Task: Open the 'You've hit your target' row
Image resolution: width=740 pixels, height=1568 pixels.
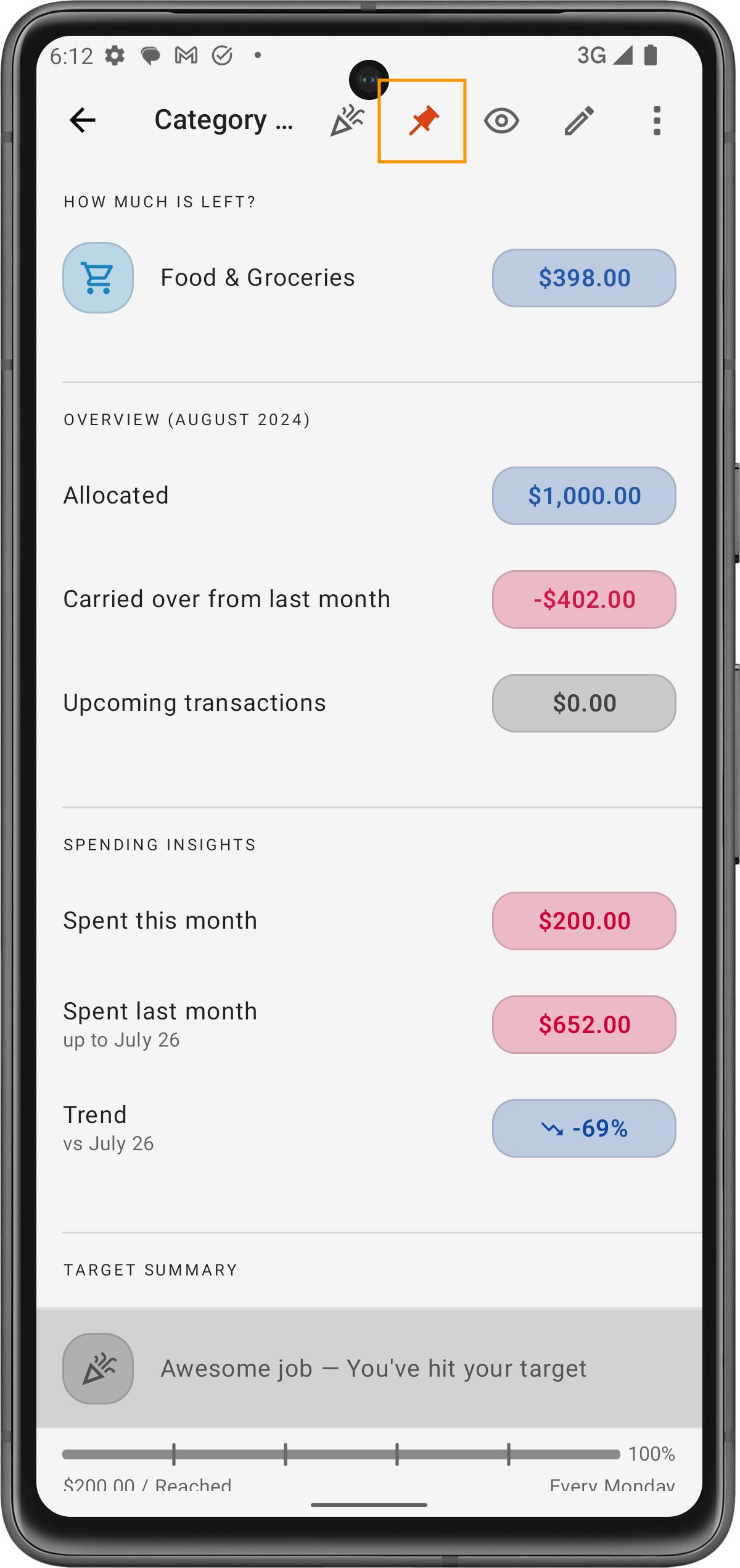Action: 369,1369
